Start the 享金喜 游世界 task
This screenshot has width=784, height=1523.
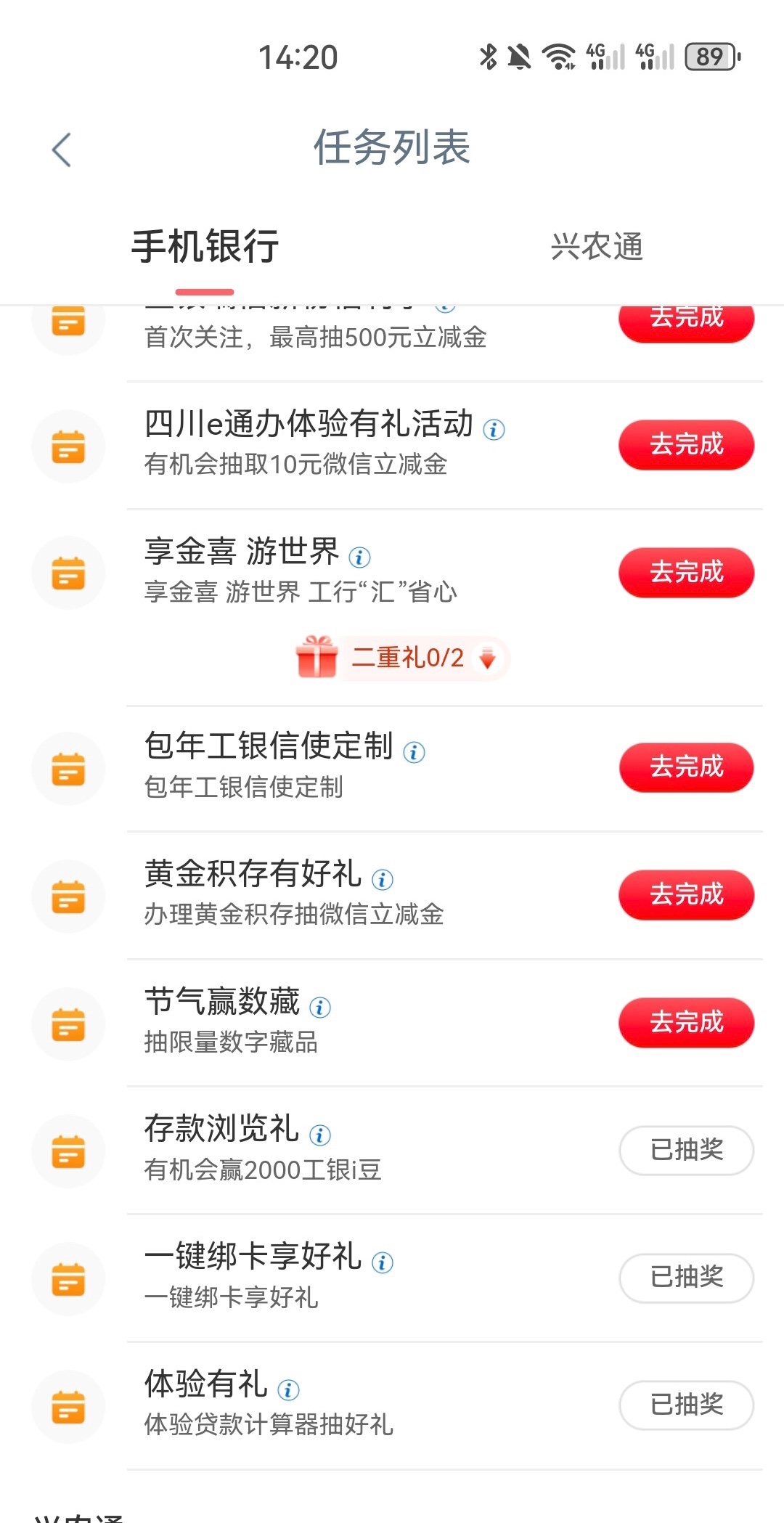pos(686,573)
